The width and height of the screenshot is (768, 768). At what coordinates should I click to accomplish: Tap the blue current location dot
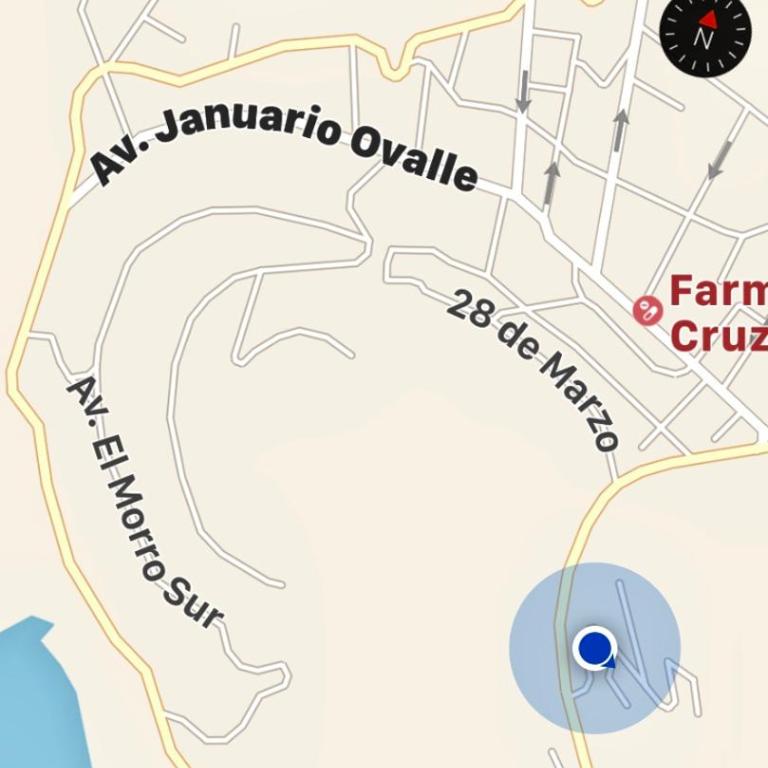[x=595, y=648]
